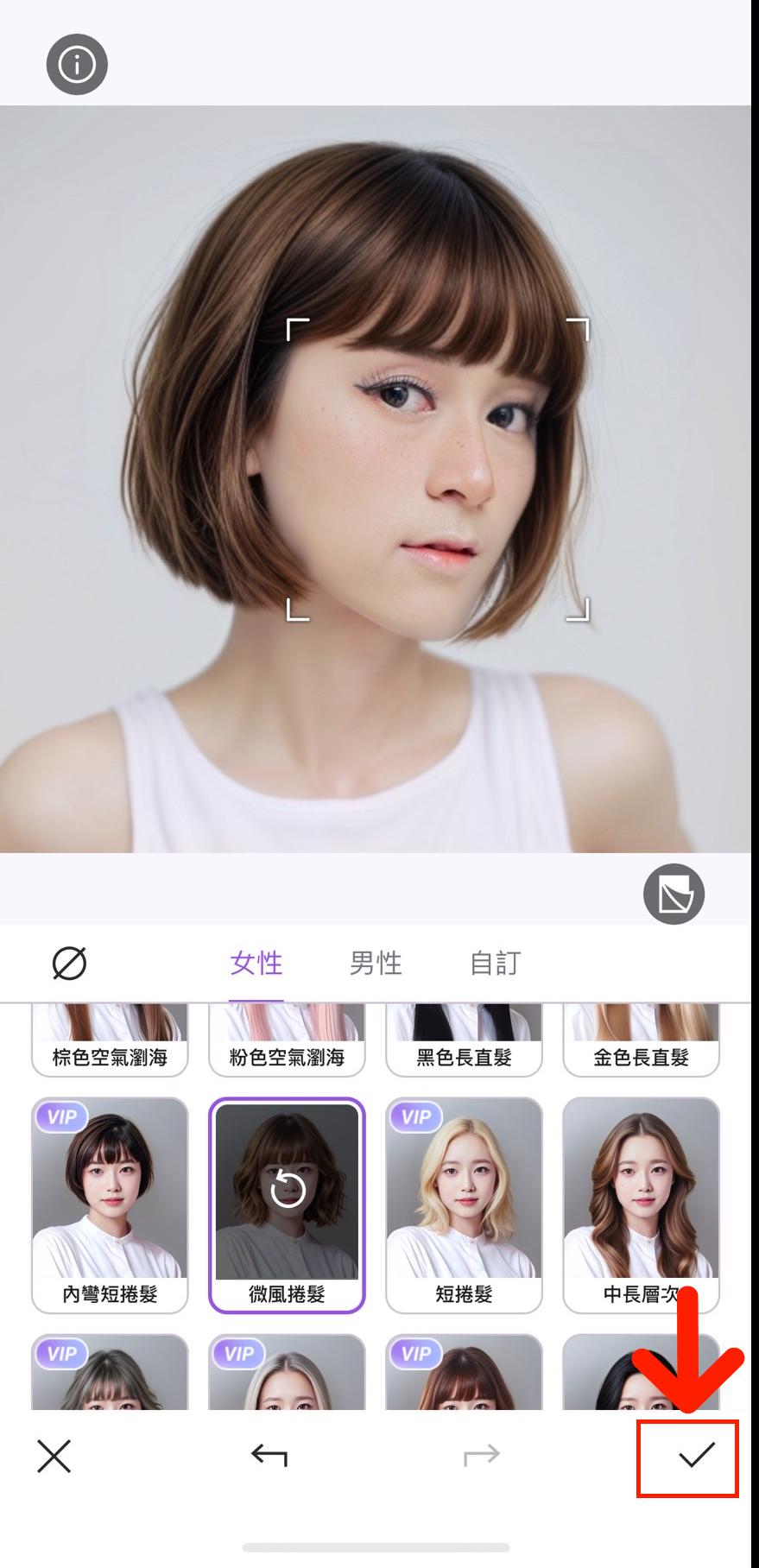759x1568 pixels.
Task: Remove hairstyle with the none icon
Action: click(69, 963)
